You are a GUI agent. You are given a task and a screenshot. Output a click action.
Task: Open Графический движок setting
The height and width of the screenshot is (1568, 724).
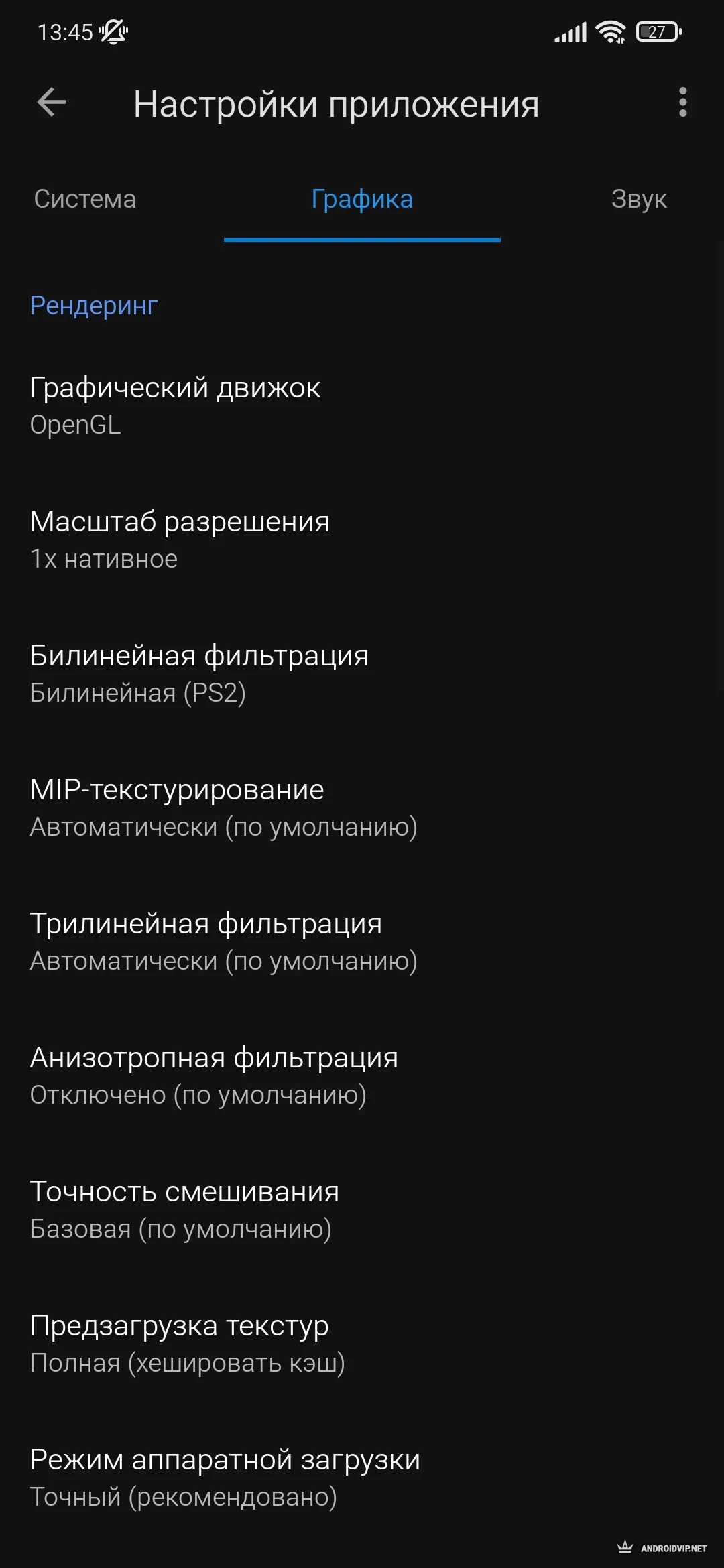362,405
